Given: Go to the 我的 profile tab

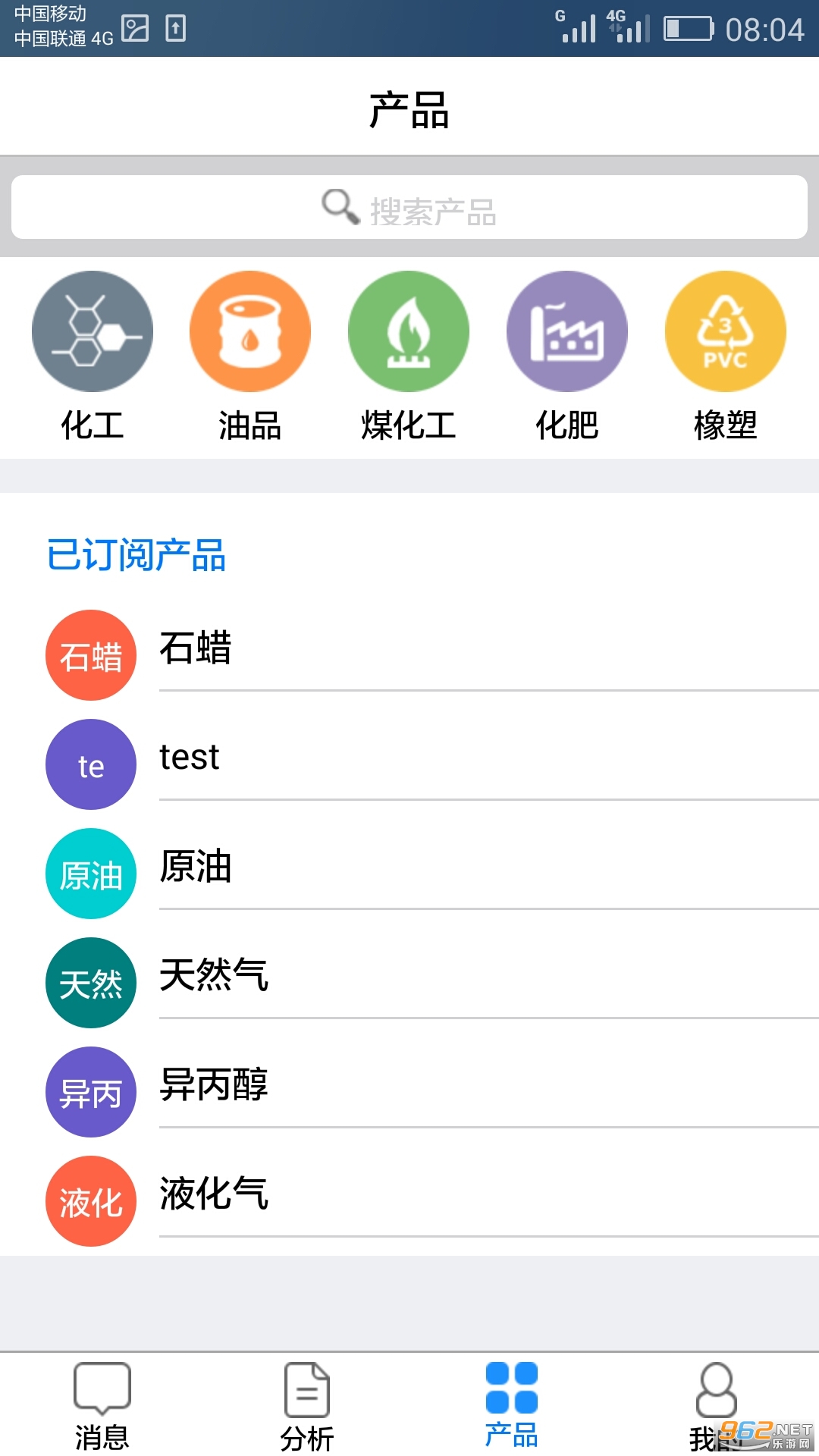Looking at the screenshot, I should point(715,1406).
